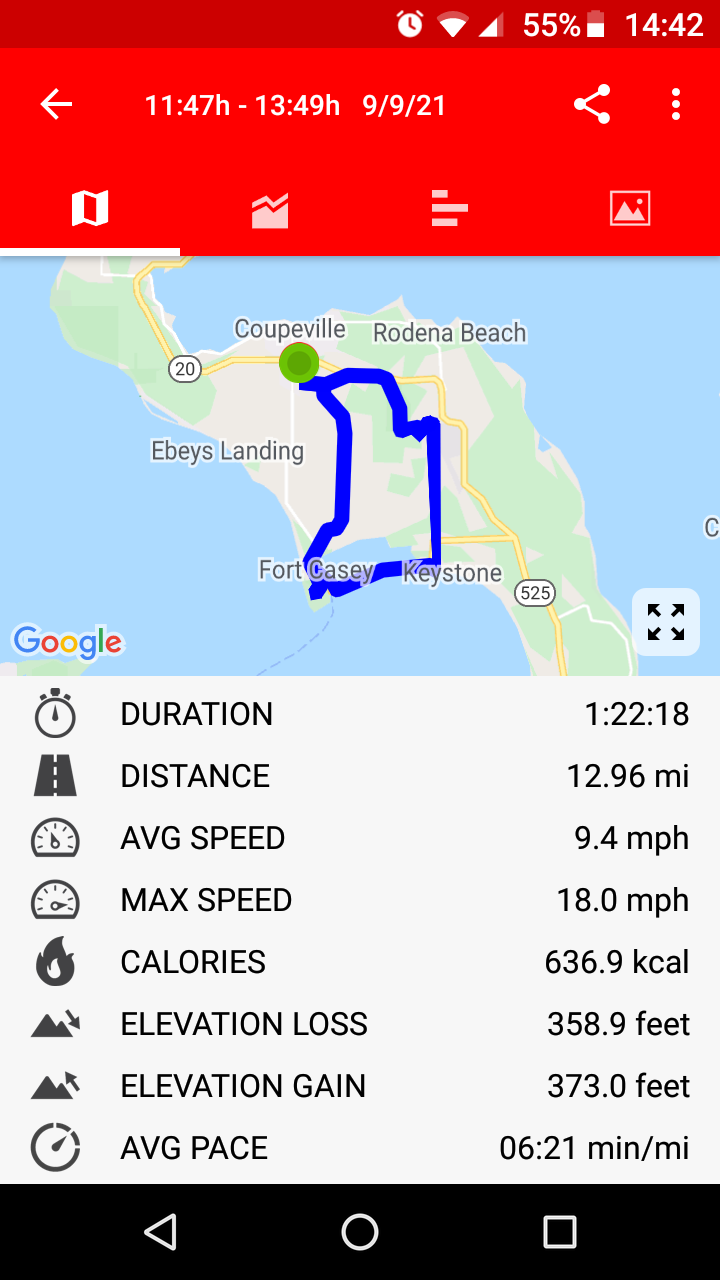Switch to the chart graph tab

(x=270, y=209)
